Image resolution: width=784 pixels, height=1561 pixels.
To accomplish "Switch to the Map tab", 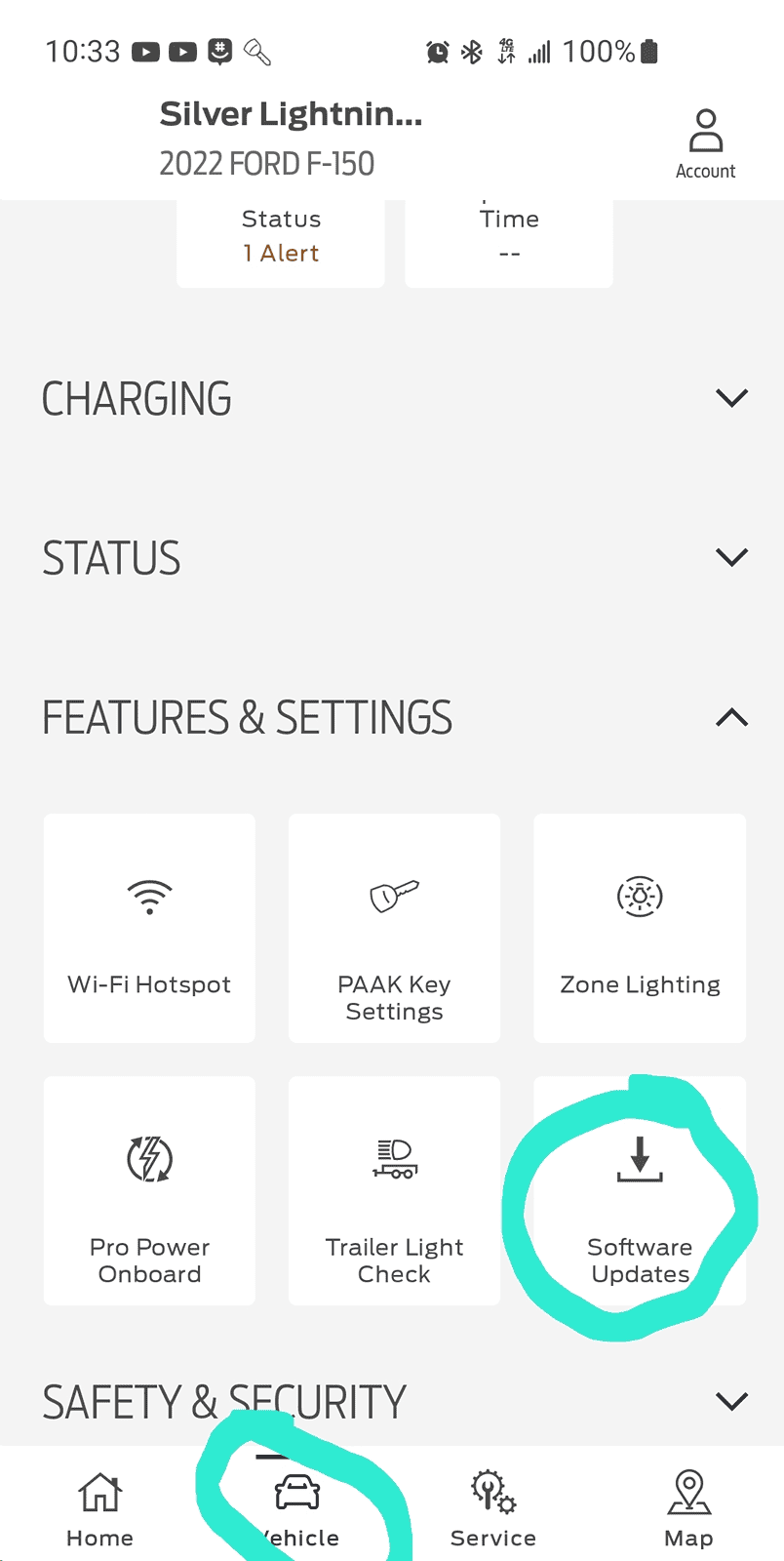I will (688, 1508).
